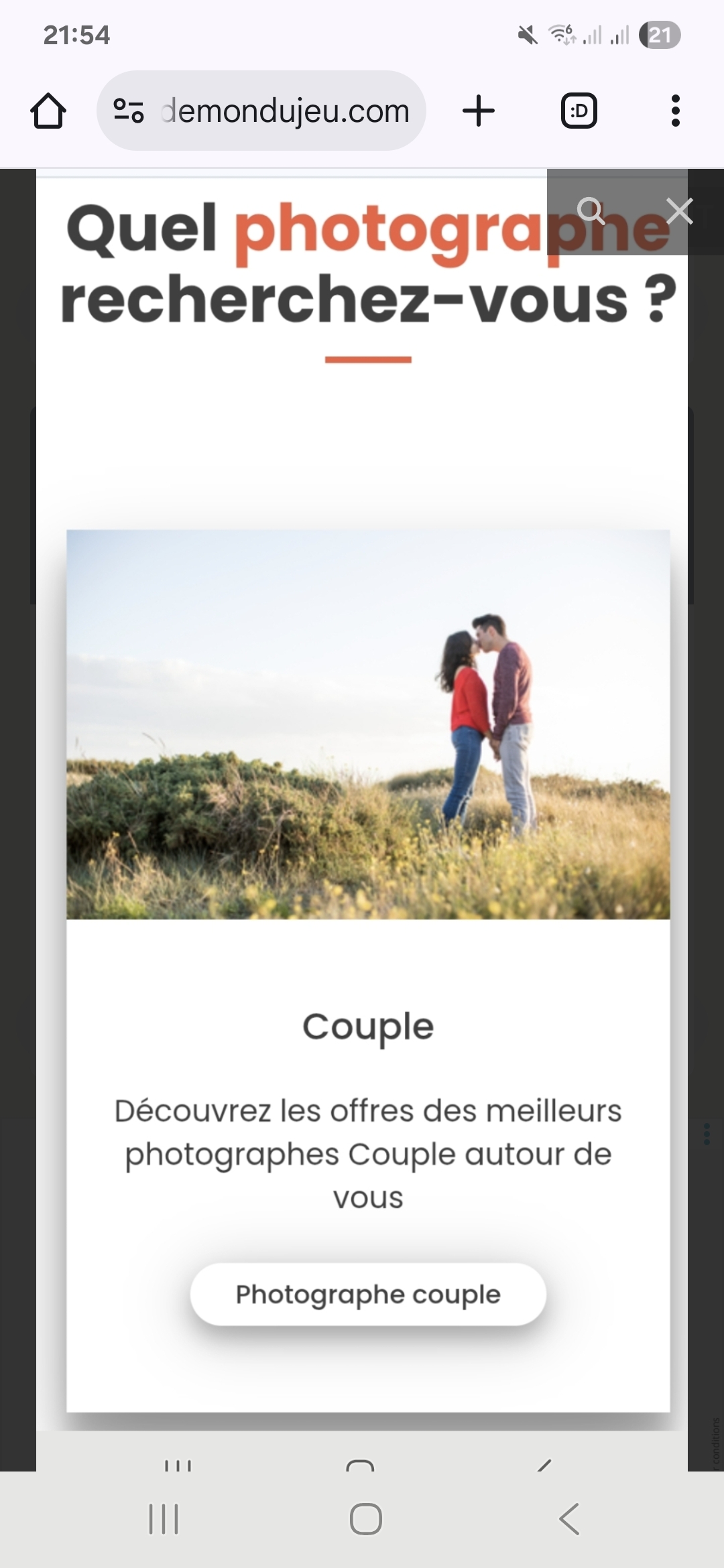Viewport: 724px width, 1568px height.
Task: Open the tab switcher
Action: coord(579,111)
